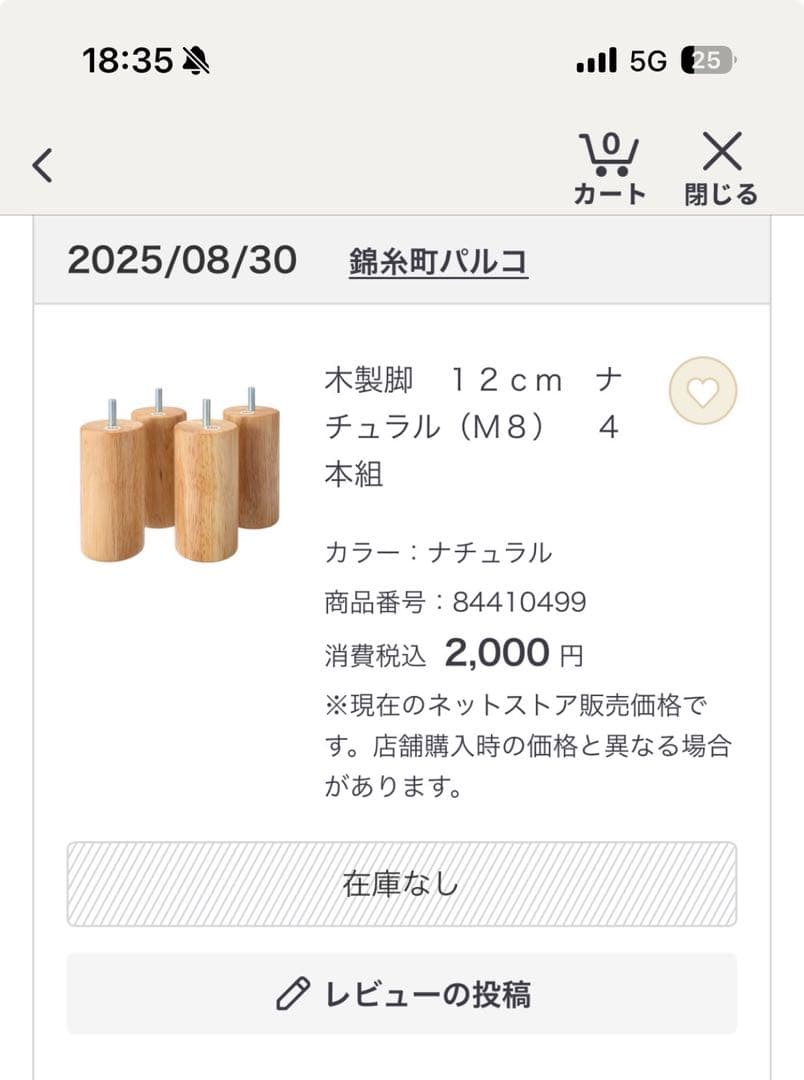The image size is (804, 1080).
Task: Tap レビューの投稿 to post a review
Action: click(402, 994)
